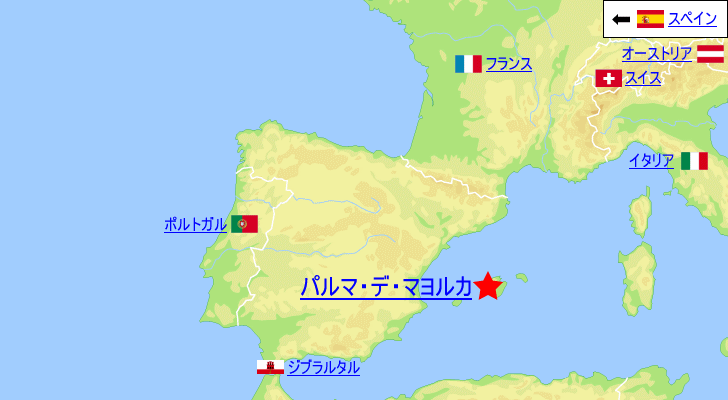728x400 pixels.
Task: Tap the スイス country link
Action: point(642,78)
